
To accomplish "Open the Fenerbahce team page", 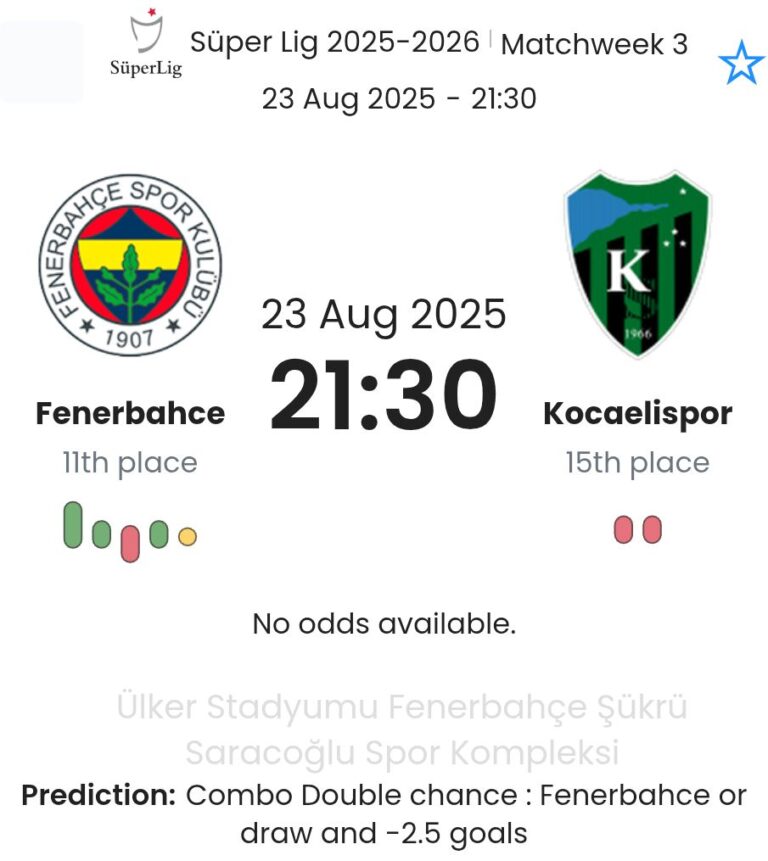I will (x=130, y=413).
